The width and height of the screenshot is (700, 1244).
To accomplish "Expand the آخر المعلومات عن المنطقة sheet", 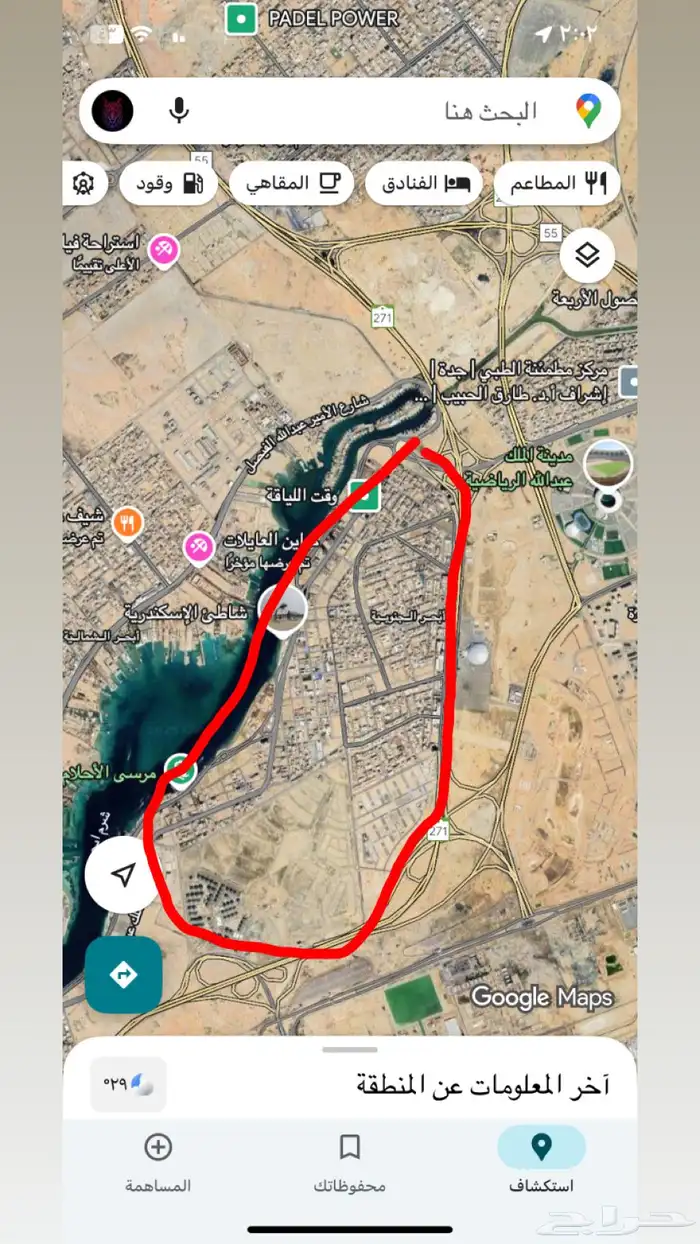I will tap(350, 1083).
